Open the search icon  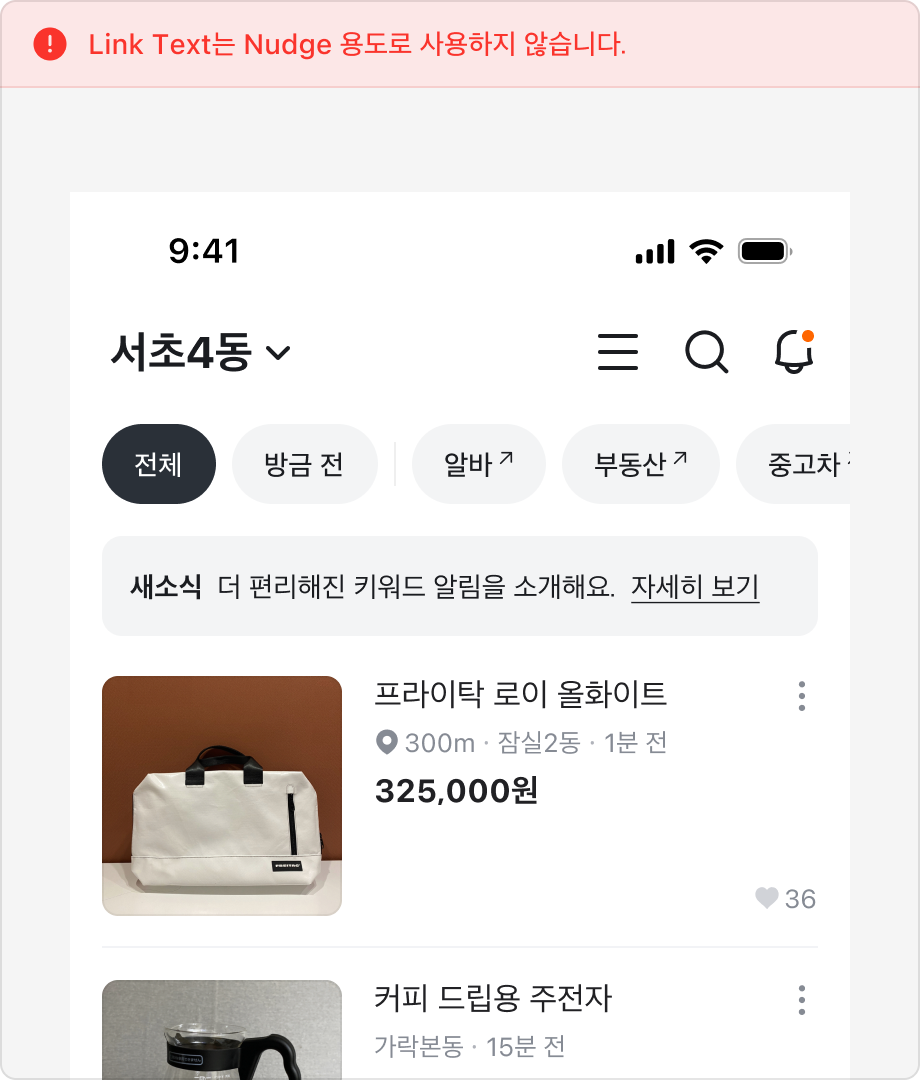pyautogui.click(x=708, y=353)
